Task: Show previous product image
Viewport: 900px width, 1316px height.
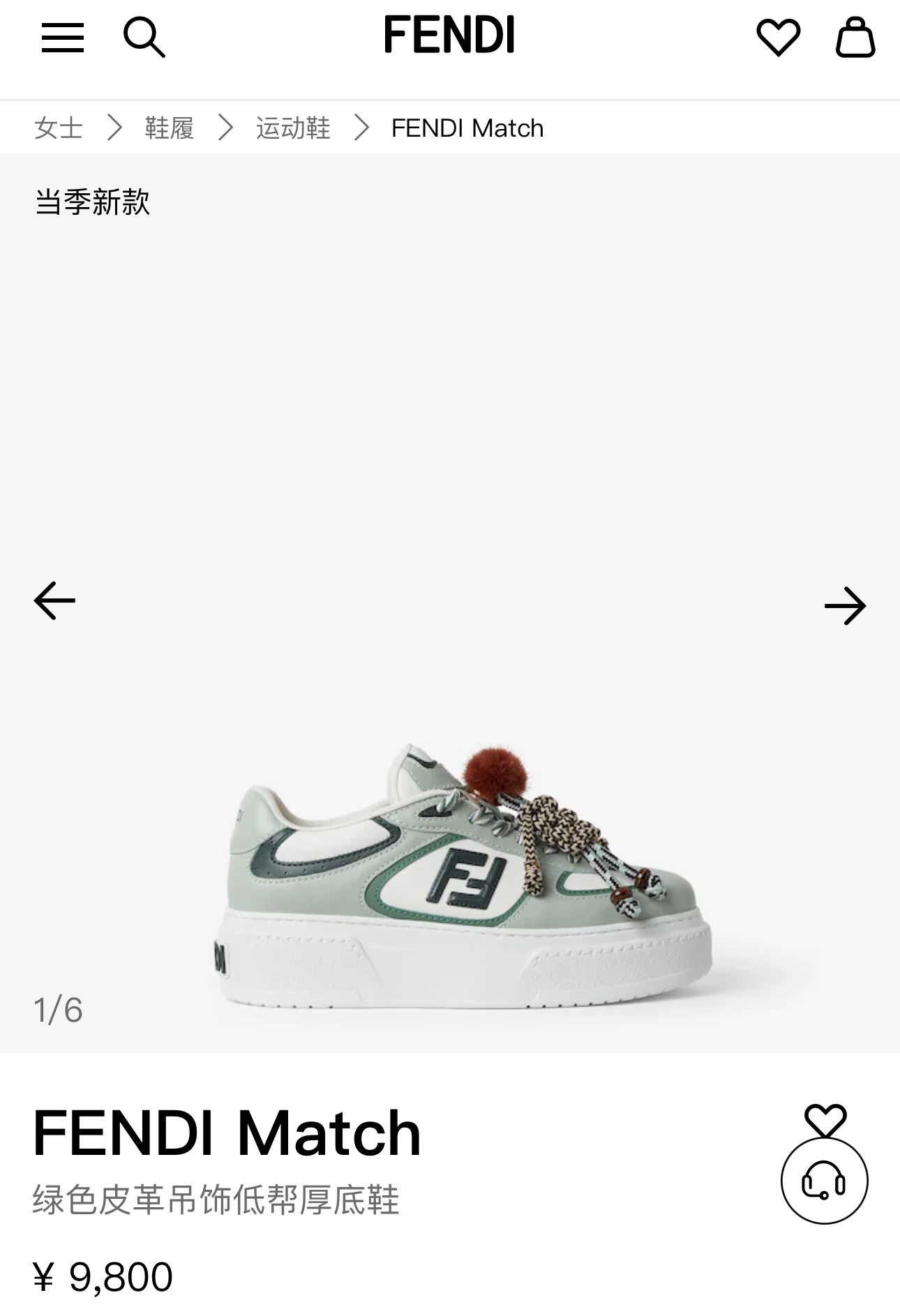Action: [x=54, y=600]
